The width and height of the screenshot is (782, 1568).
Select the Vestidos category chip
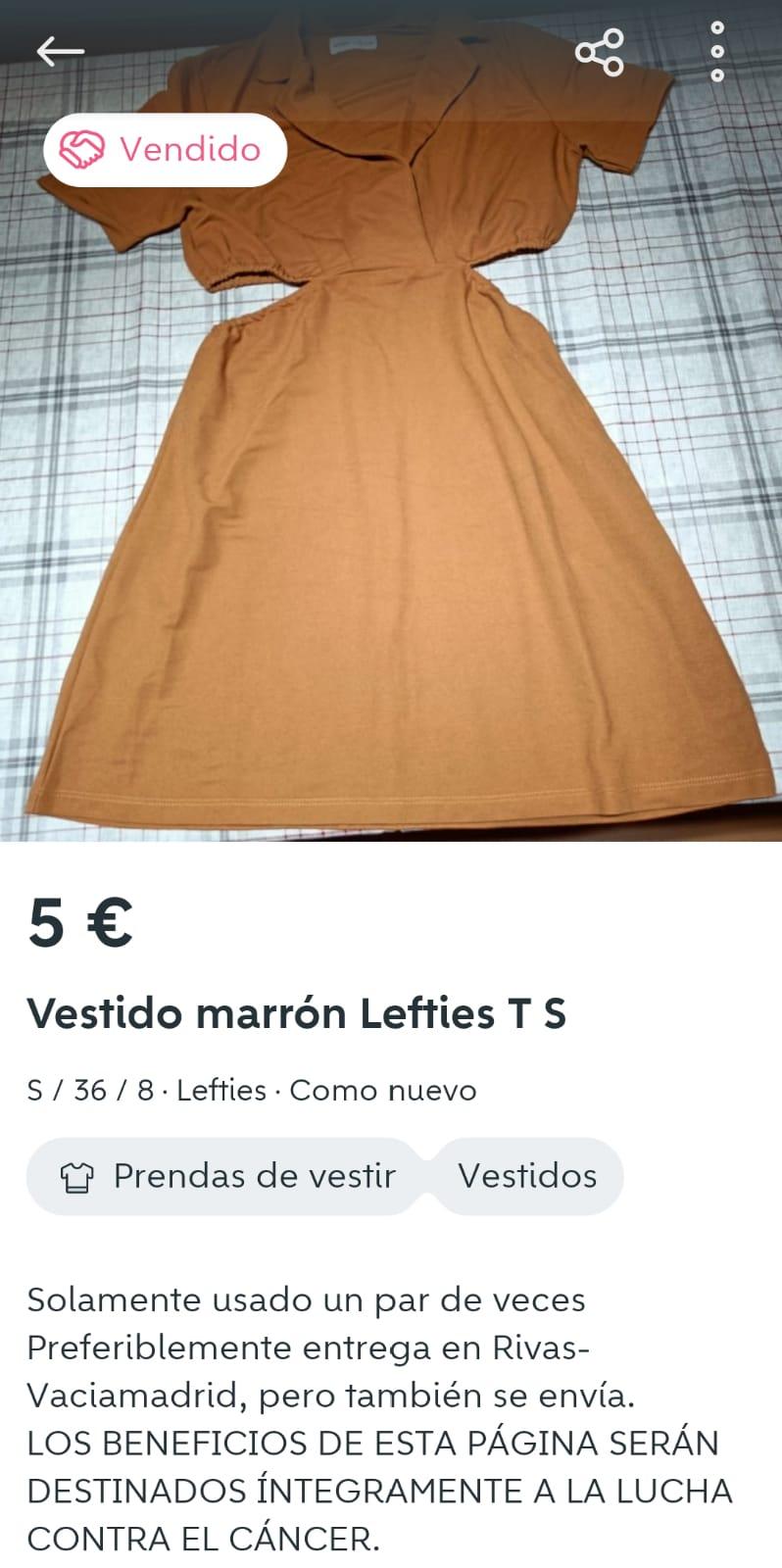click(x=527, y=1176)
